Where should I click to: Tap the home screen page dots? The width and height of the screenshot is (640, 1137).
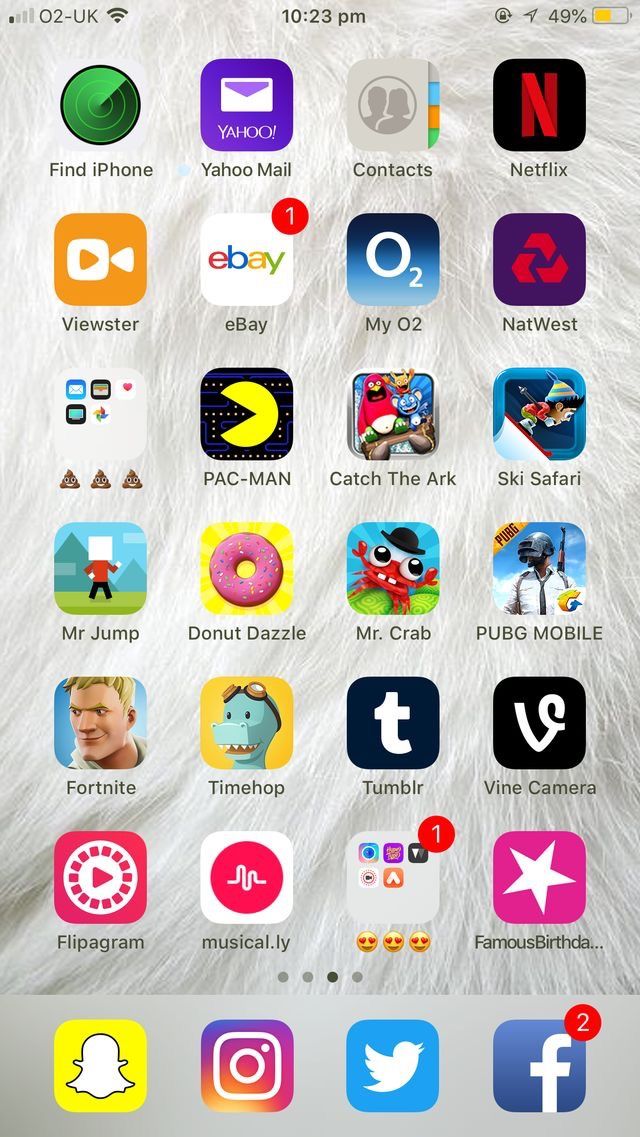[320, 977]
